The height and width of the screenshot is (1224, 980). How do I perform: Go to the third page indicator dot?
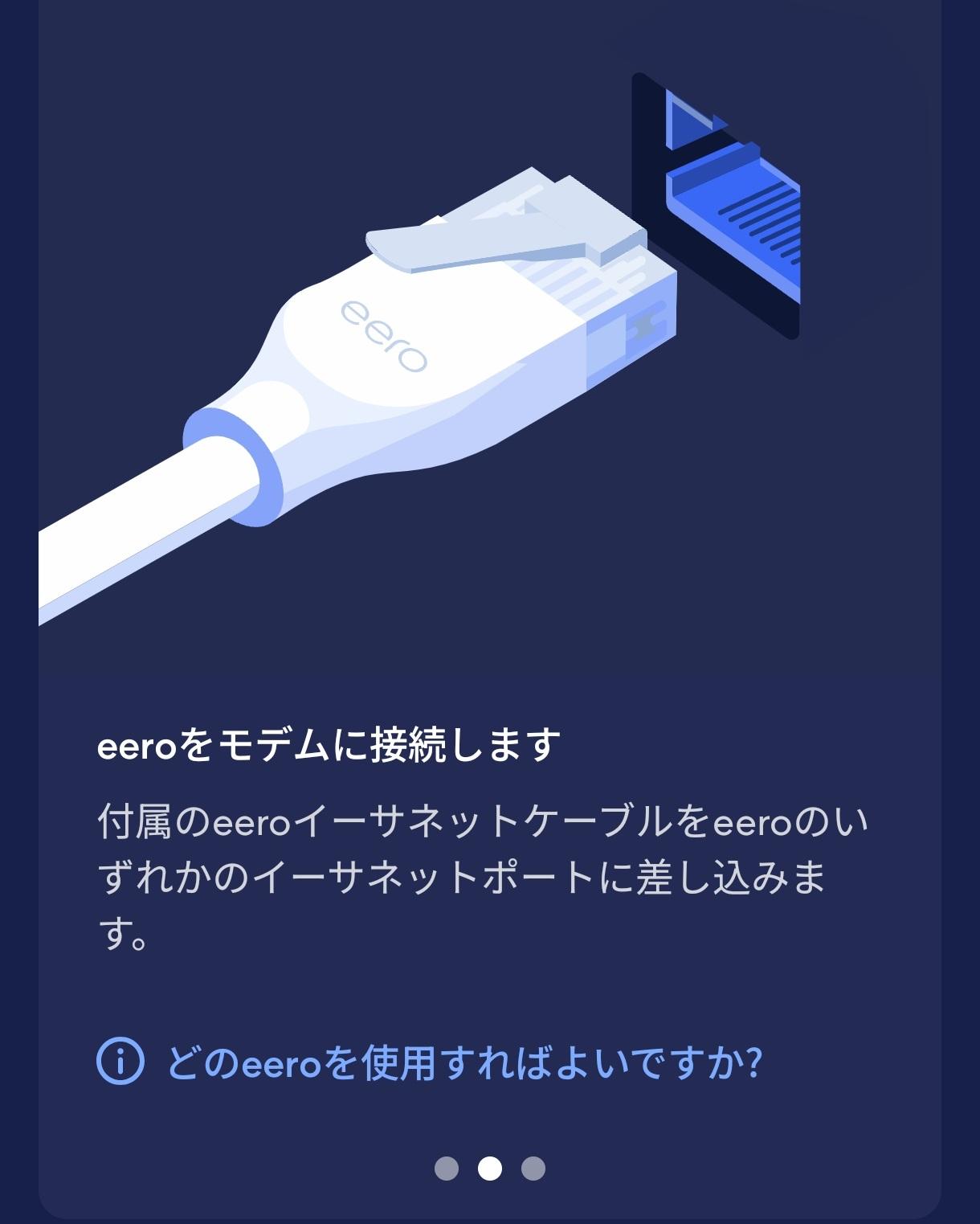click(533, 1168)
